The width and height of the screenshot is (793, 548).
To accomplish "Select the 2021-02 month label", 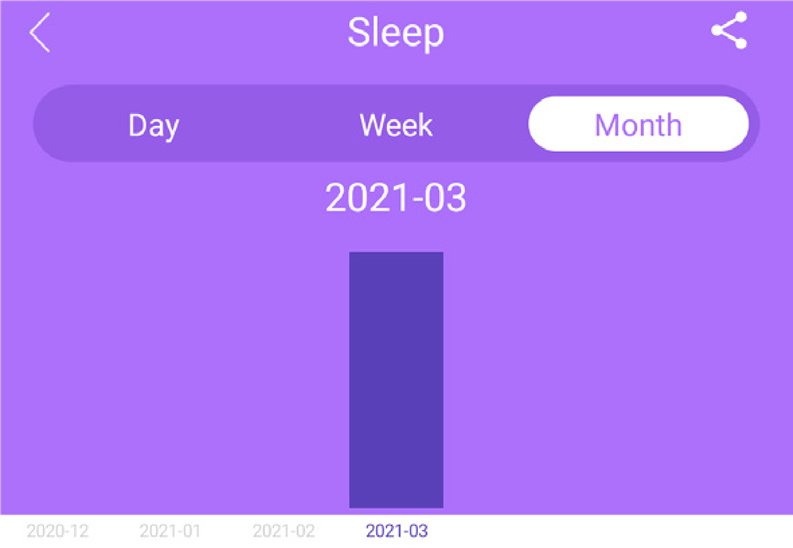I will [x=283, y=531].
